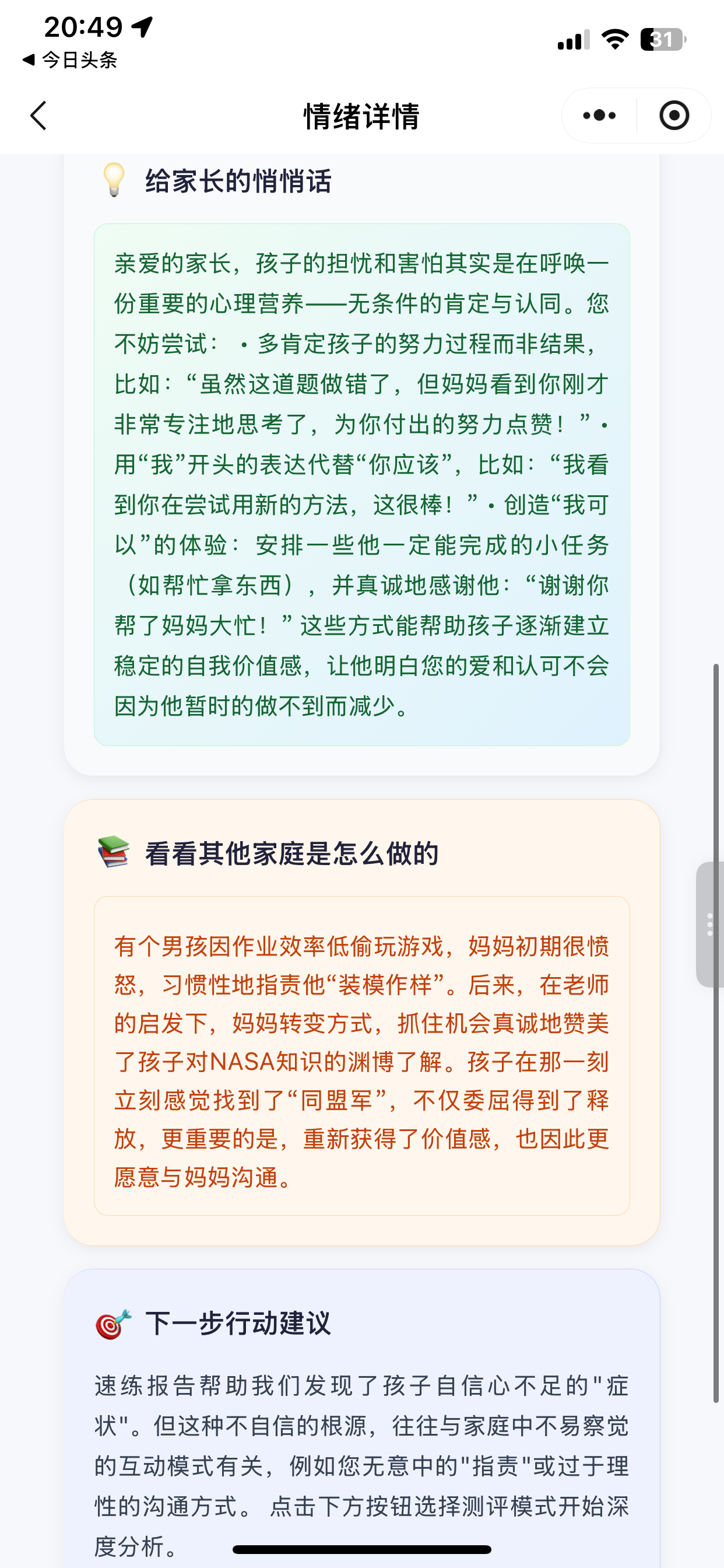Tap the Wi-Fi icon in the status bar
724x1568 pixels.
(614, 39)
